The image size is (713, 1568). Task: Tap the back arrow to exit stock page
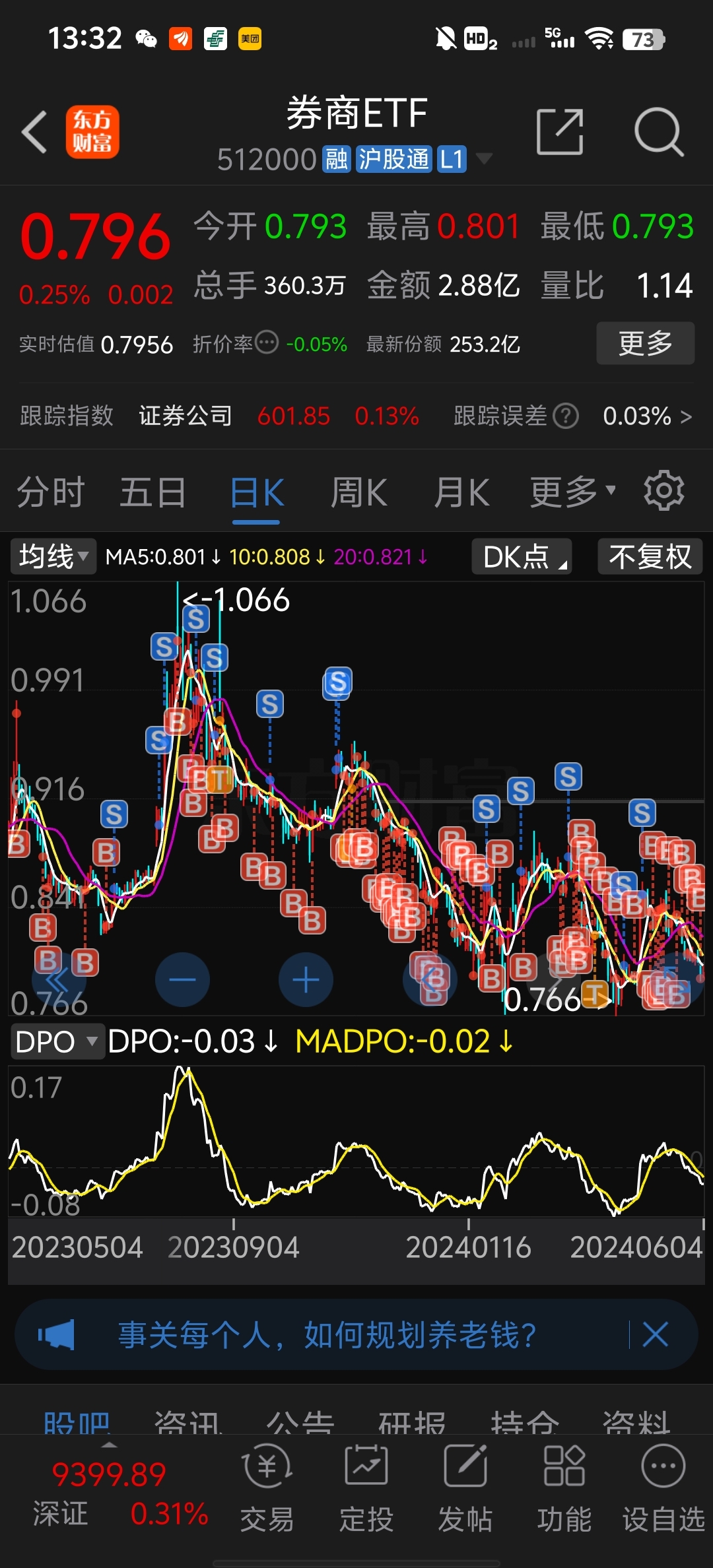[34, 131]
